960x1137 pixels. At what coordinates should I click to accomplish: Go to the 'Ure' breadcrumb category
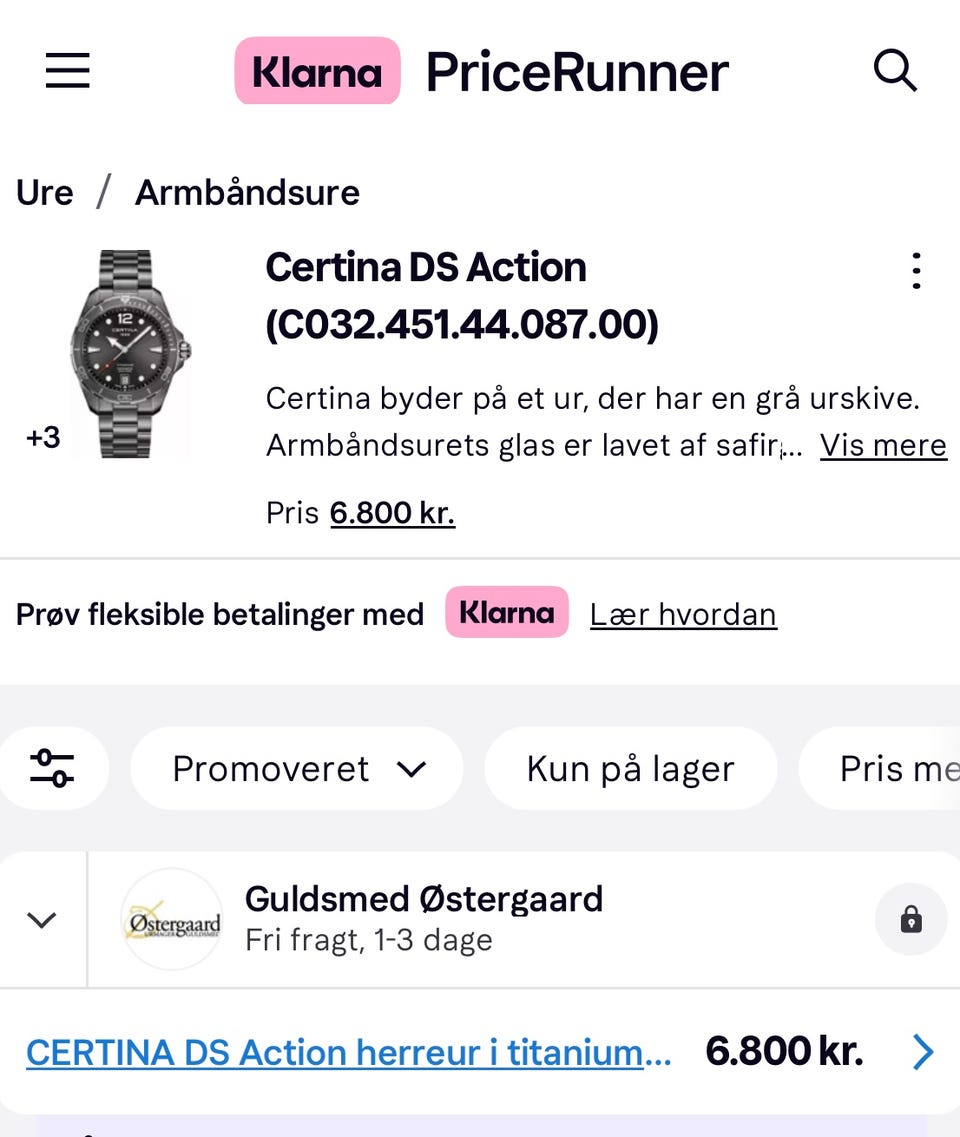pos(43,192)
